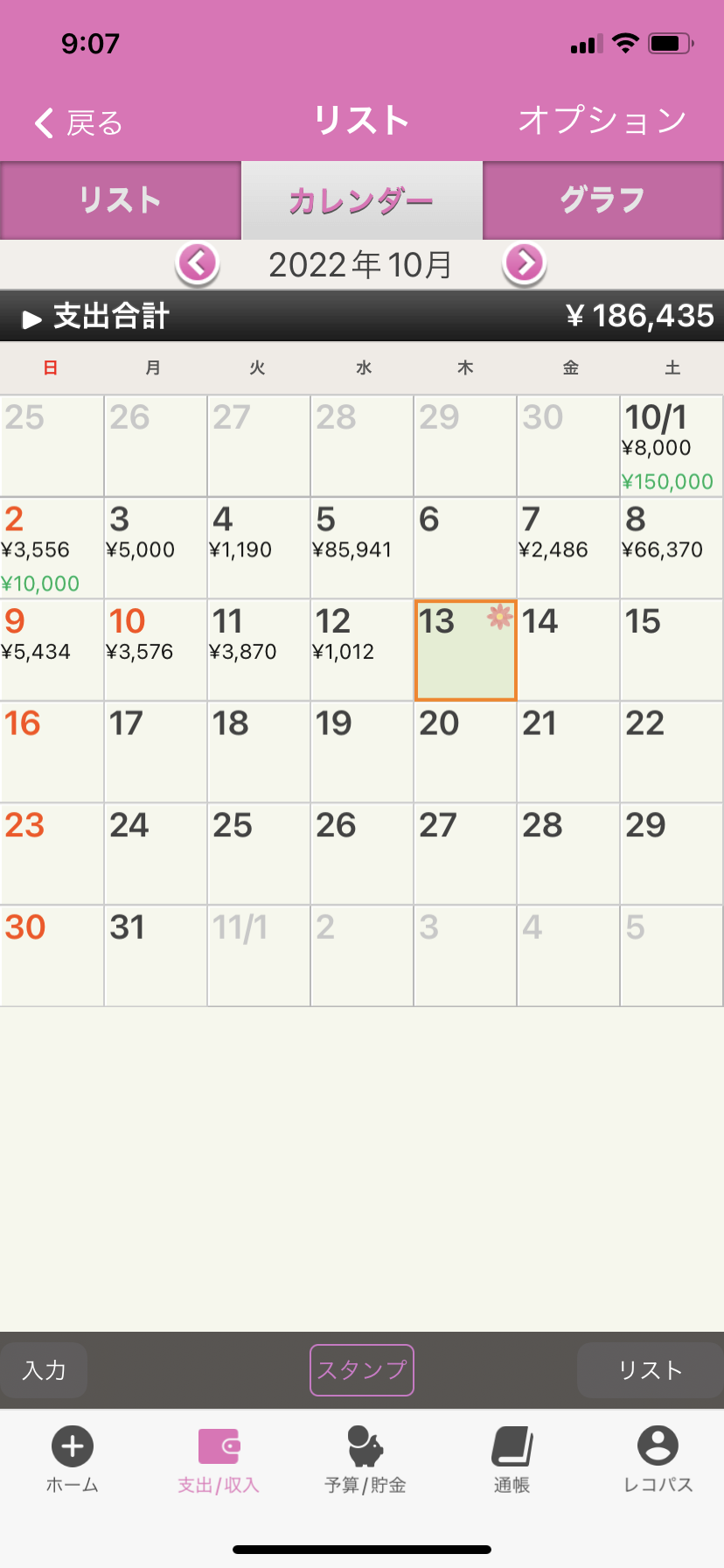Viewport: 724px width, 1568px height.
Task: Tap the 入力 button
Action: (x=44, y=1370)
